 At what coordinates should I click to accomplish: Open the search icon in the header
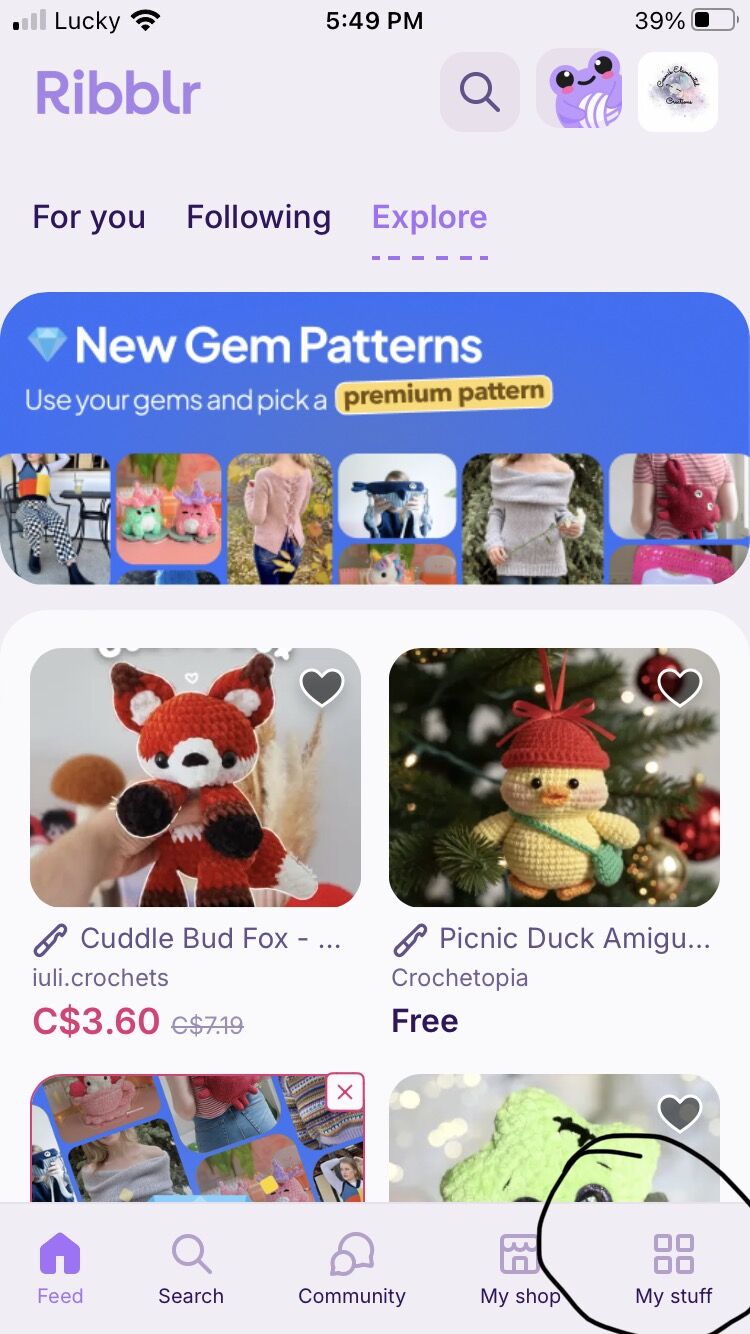coord(479,92)
